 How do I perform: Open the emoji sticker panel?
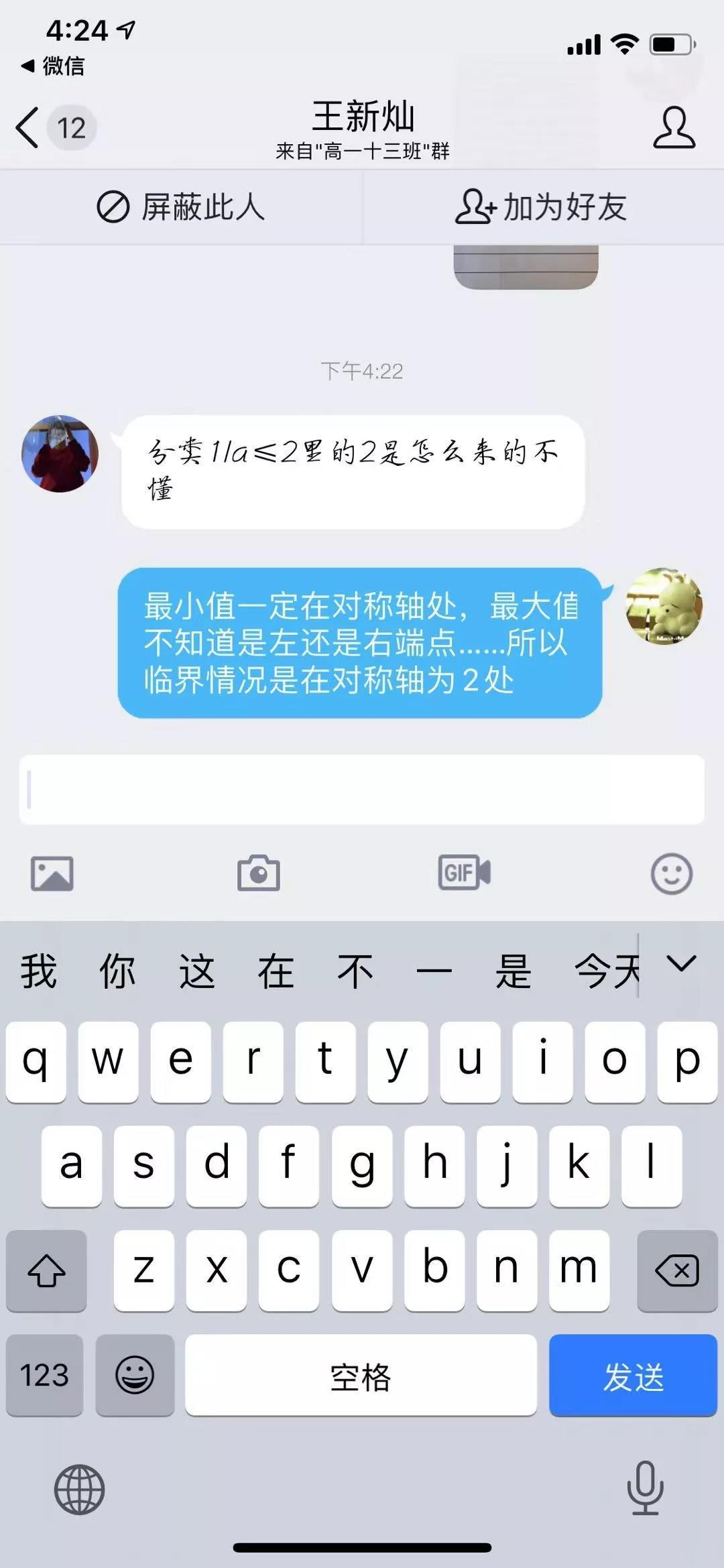click(x=671, y=873)
